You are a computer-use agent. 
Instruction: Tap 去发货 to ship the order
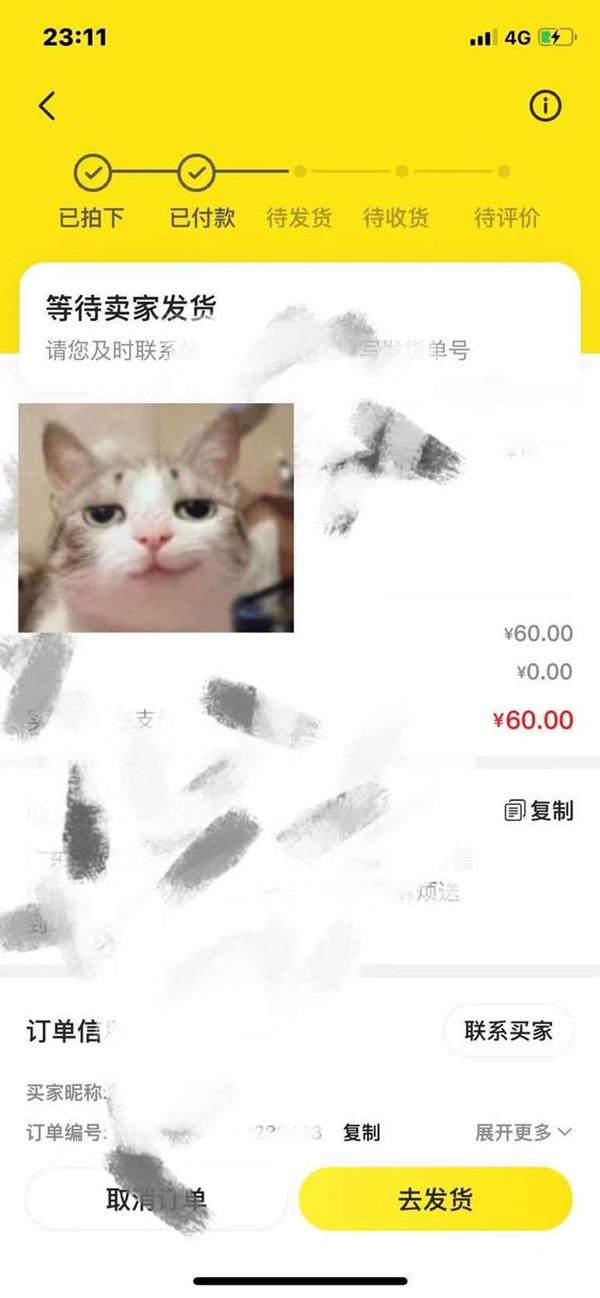435,1199
